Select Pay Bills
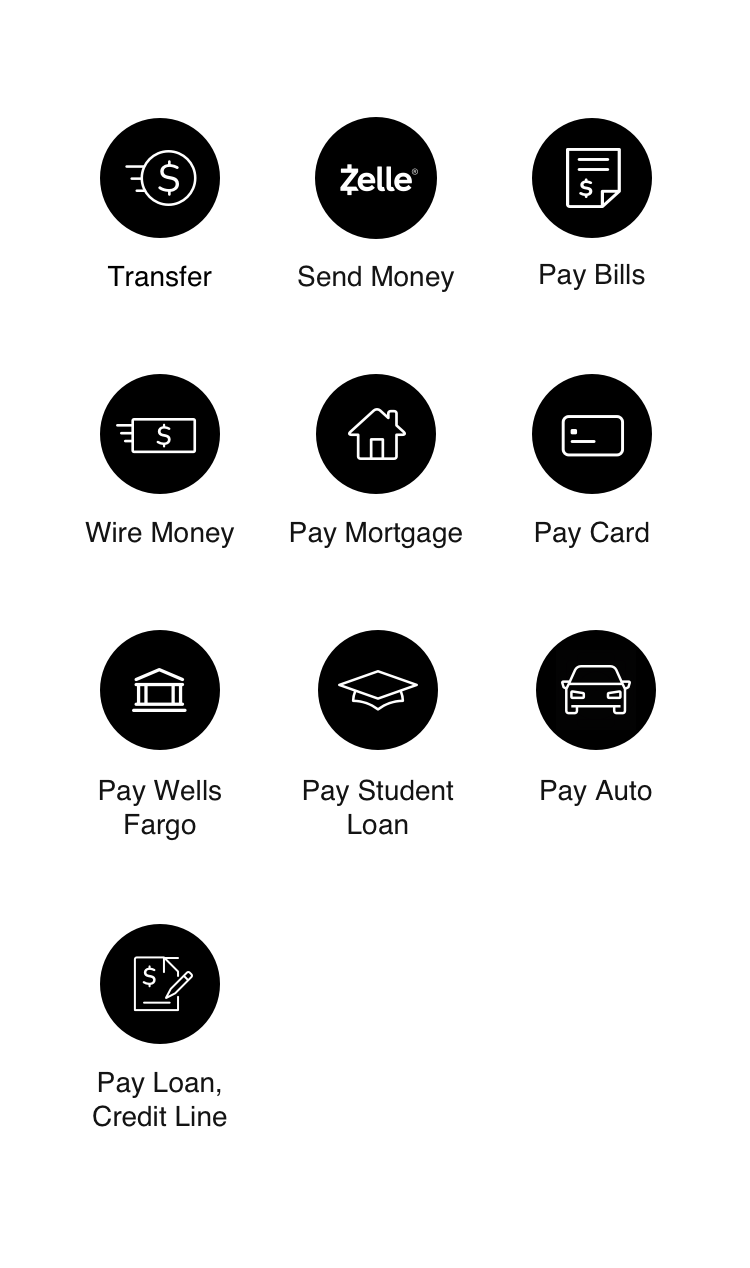The width and height of the screenshot is (750, 1268). coord(592,179)
